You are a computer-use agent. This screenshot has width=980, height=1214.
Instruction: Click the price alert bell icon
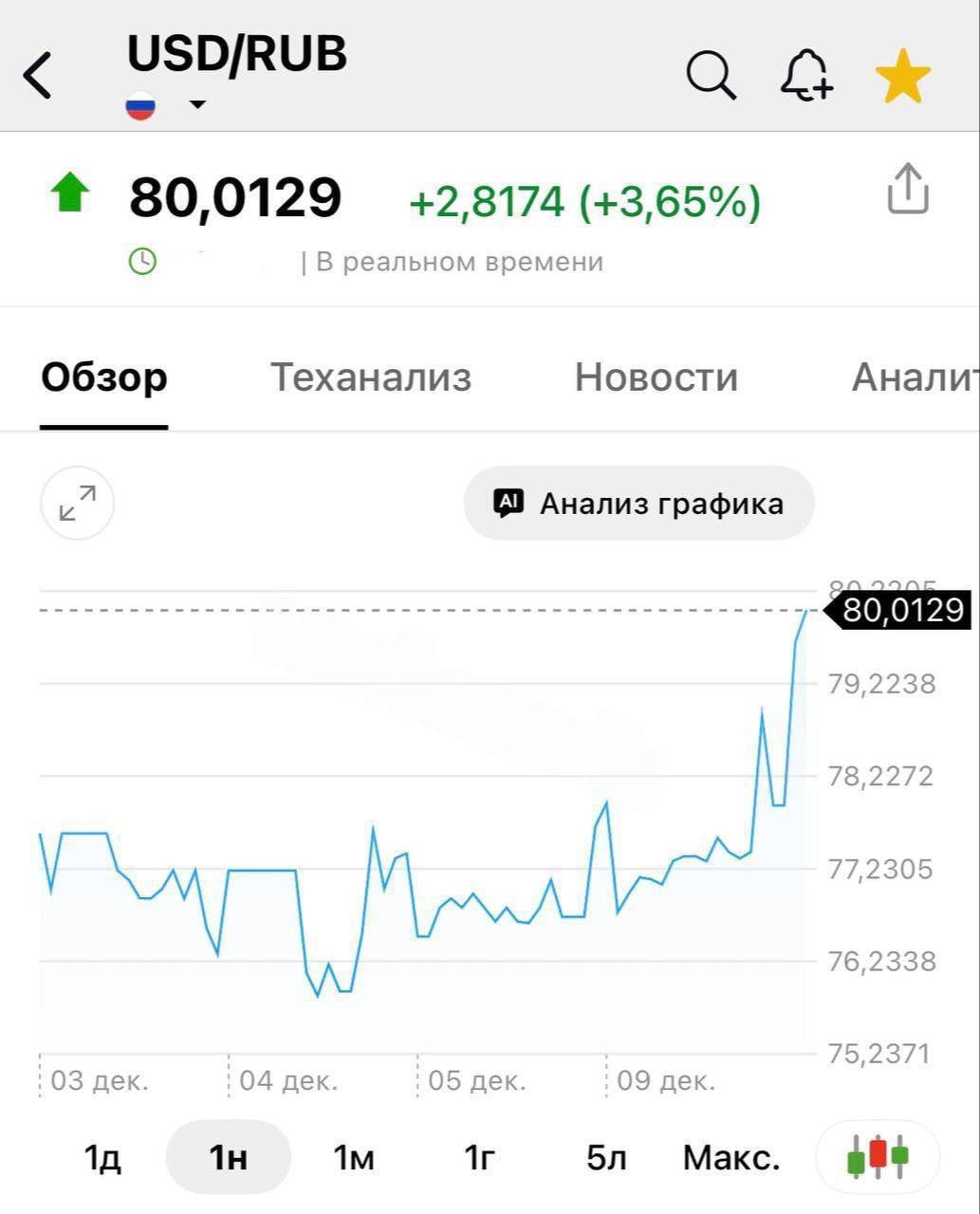(805, 73)
